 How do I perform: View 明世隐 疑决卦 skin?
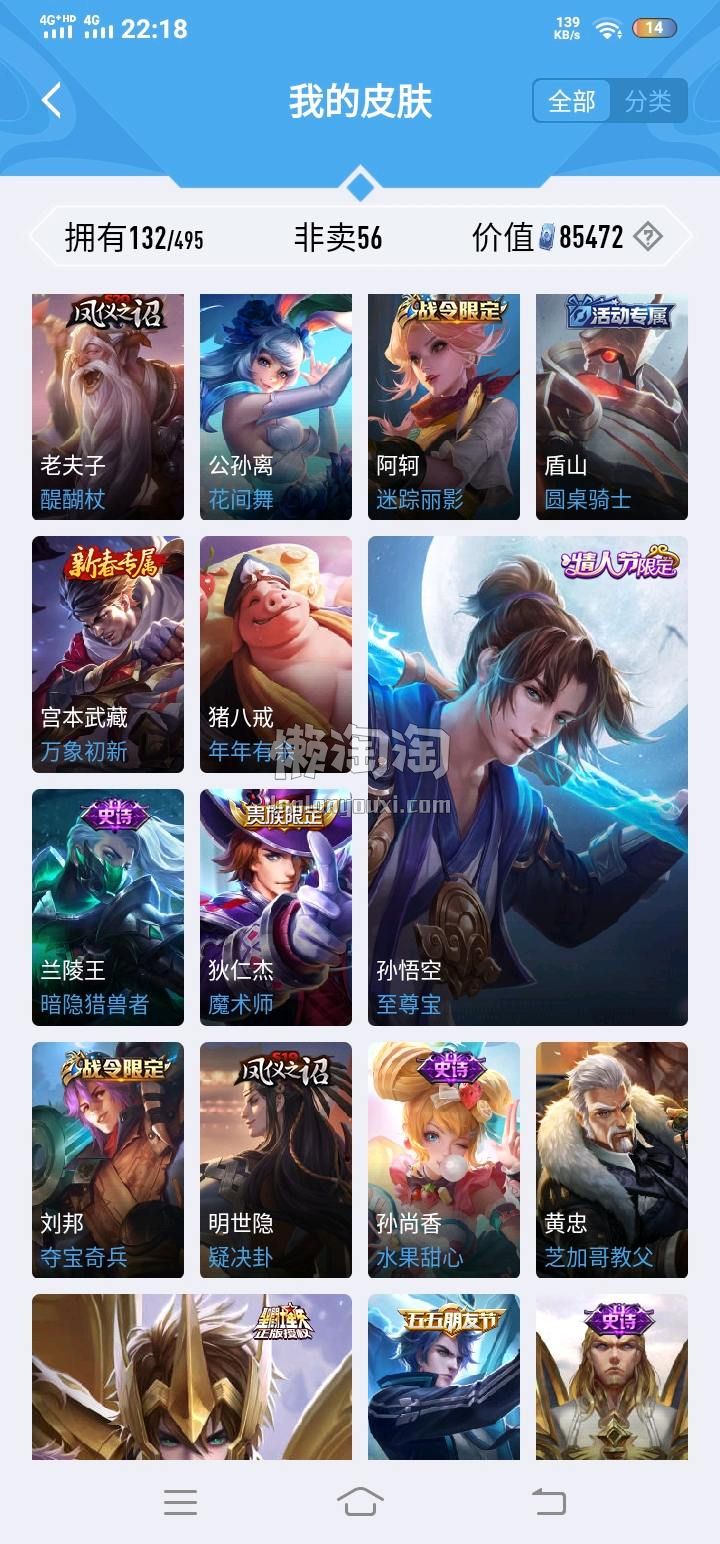pos(276,1160)
